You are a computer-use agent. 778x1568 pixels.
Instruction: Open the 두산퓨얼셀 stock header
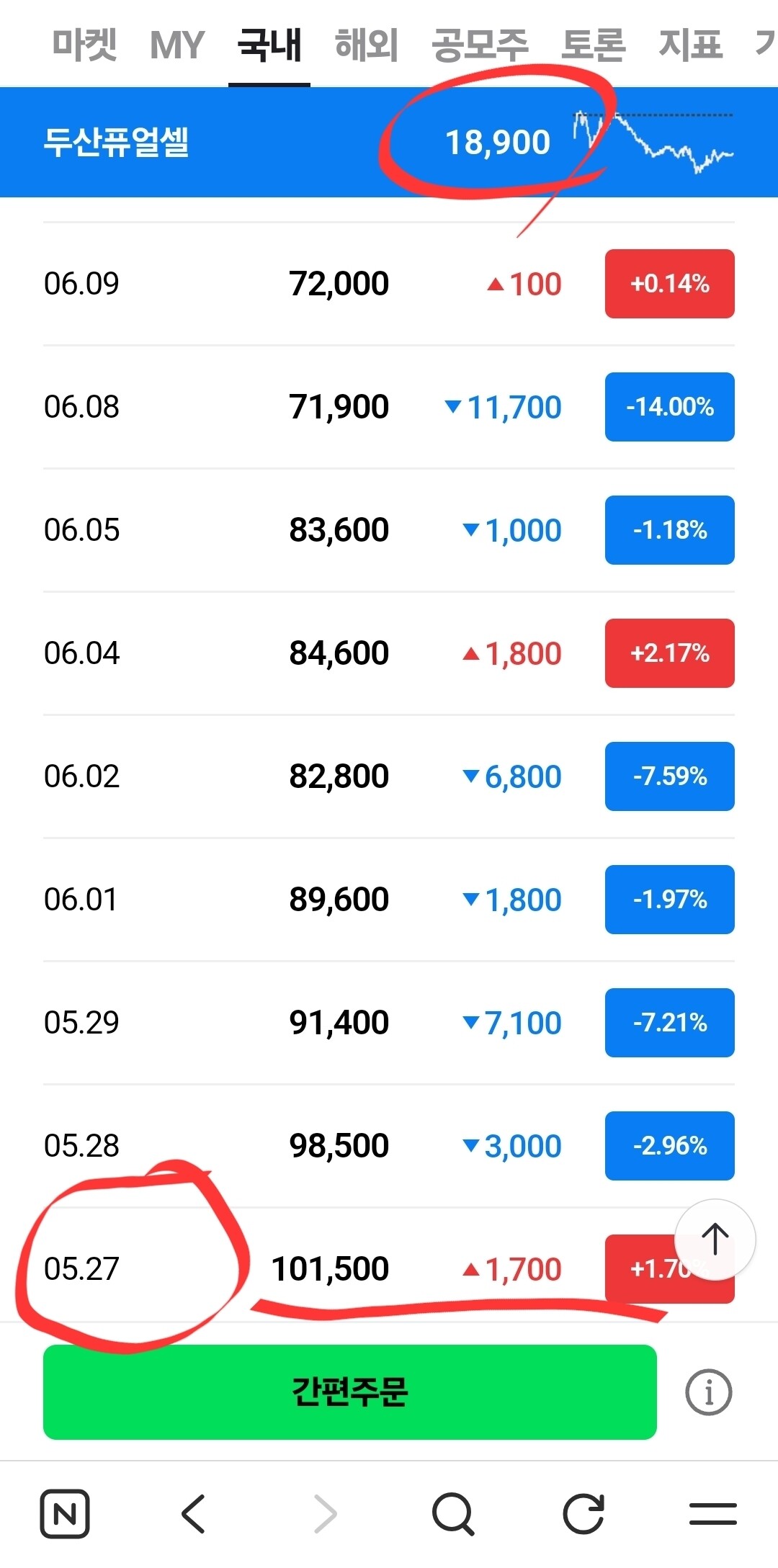coord(389,142)
